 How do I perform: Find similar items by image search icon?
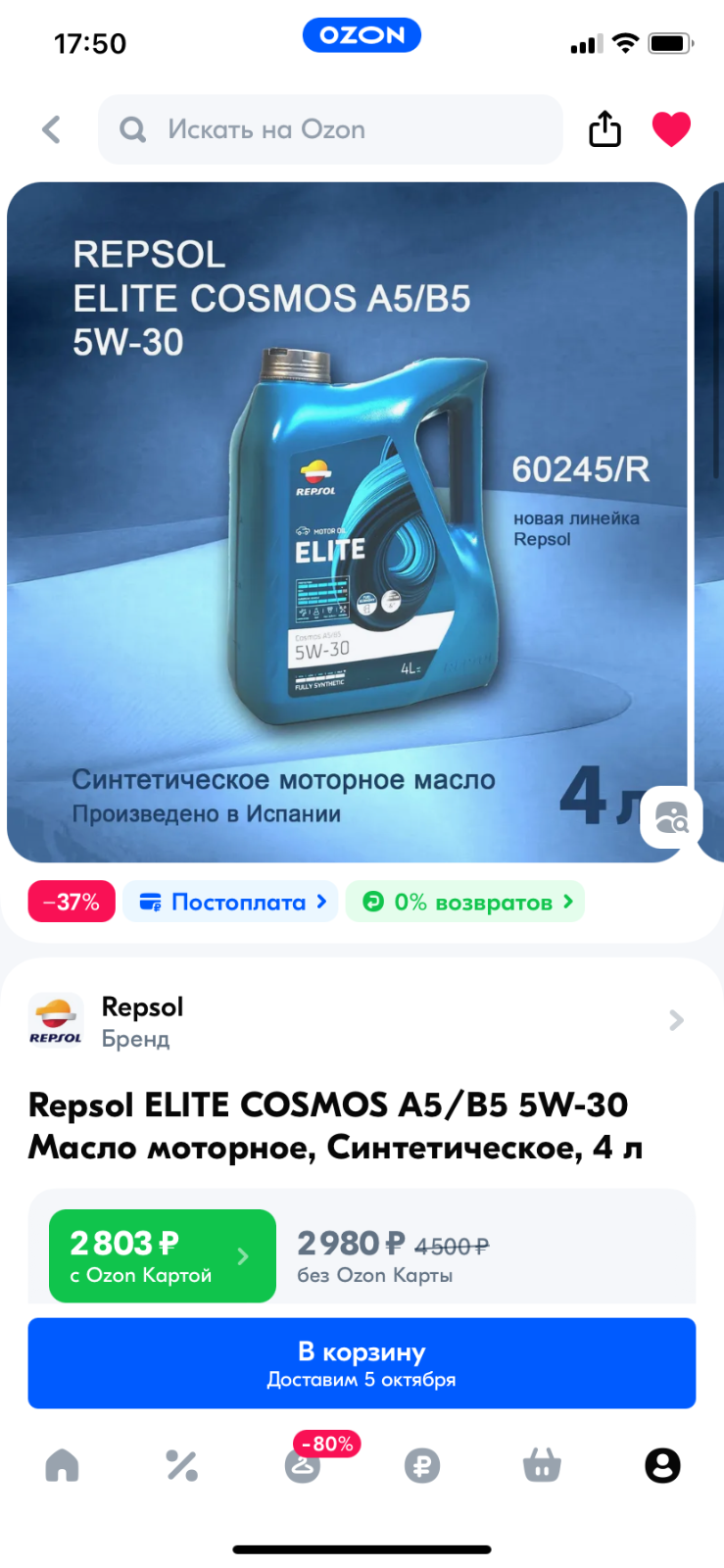click(x=671, y=817)
